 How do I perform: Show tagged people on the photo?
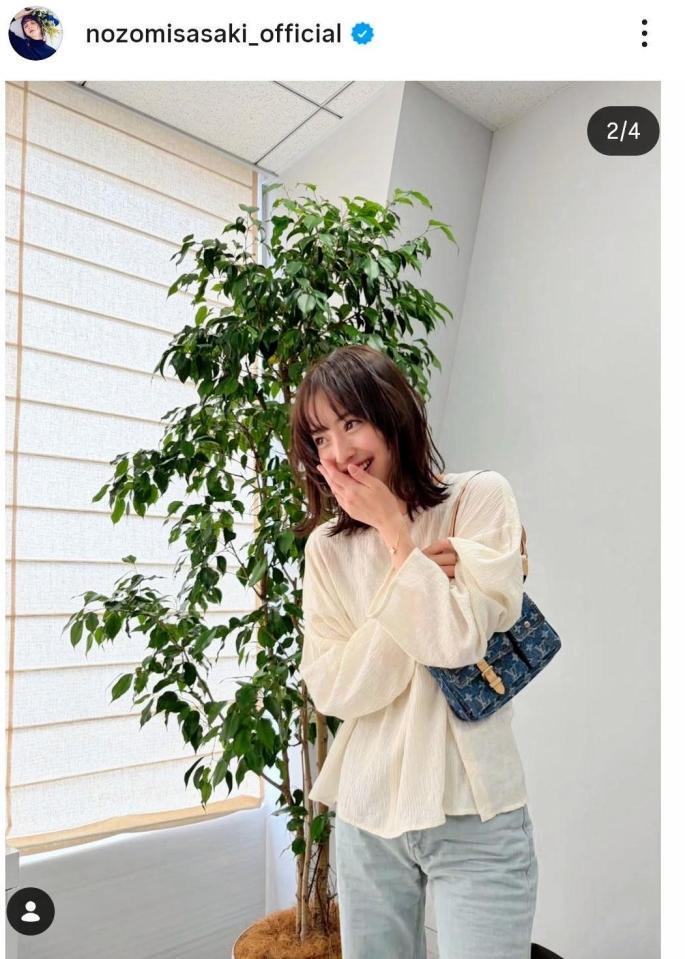coord(31,911)
